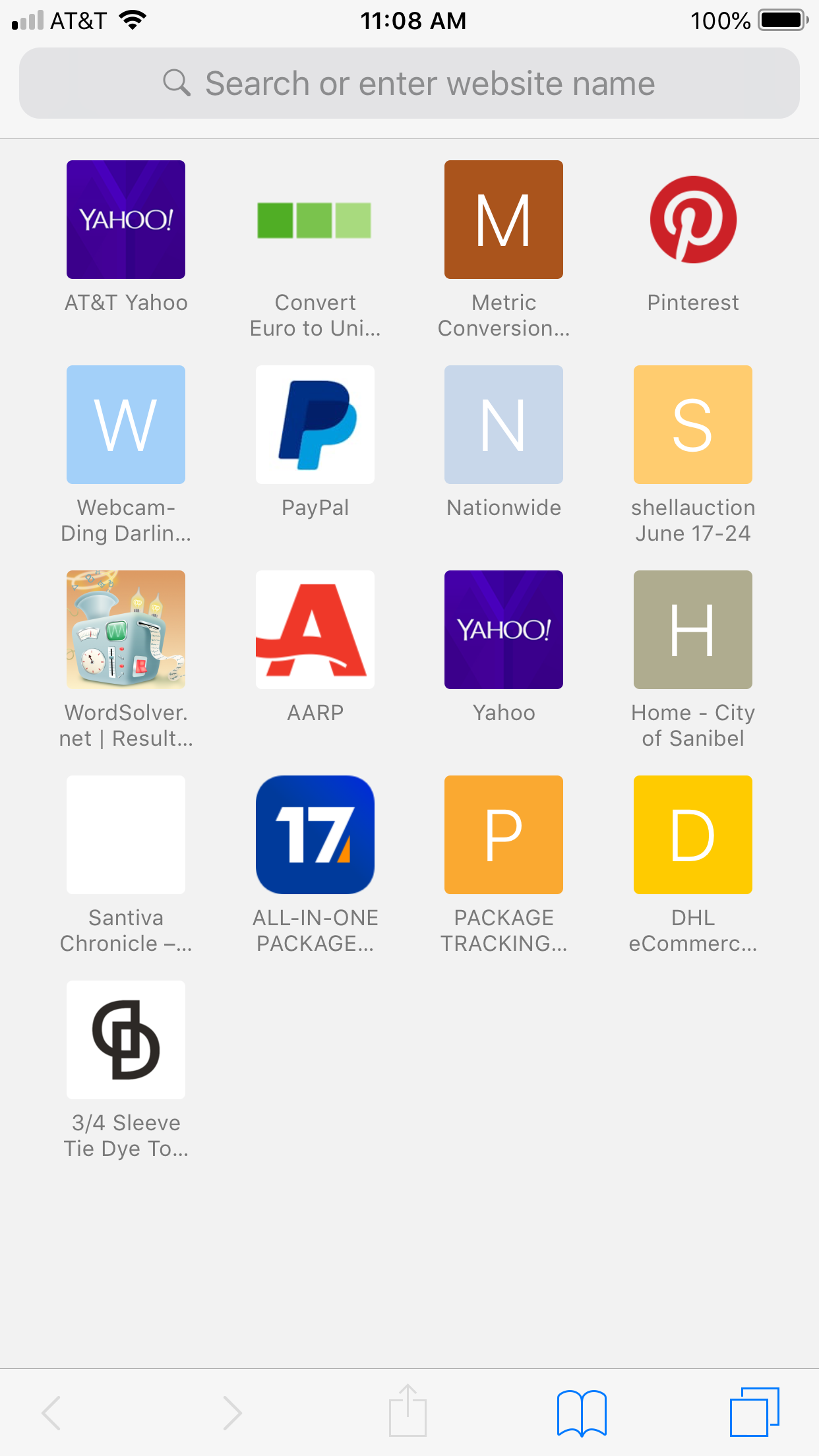The image size is (819, 1456).
Task: Open the WordSolver.net favorite
Action: tap(126, 630)
